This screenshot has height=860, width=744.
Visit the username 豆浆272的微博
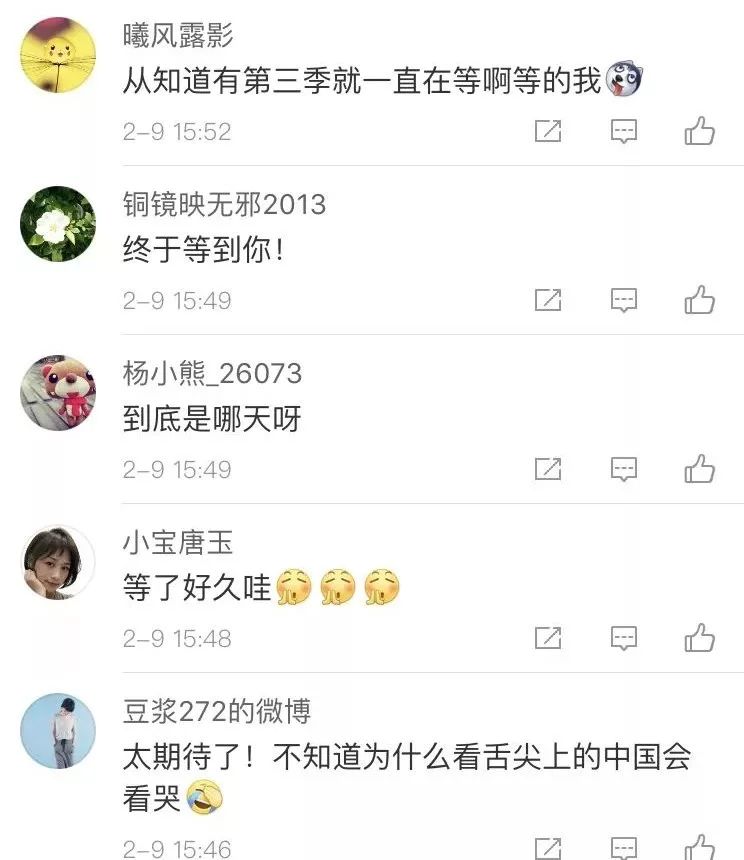(x=217, y=712)
